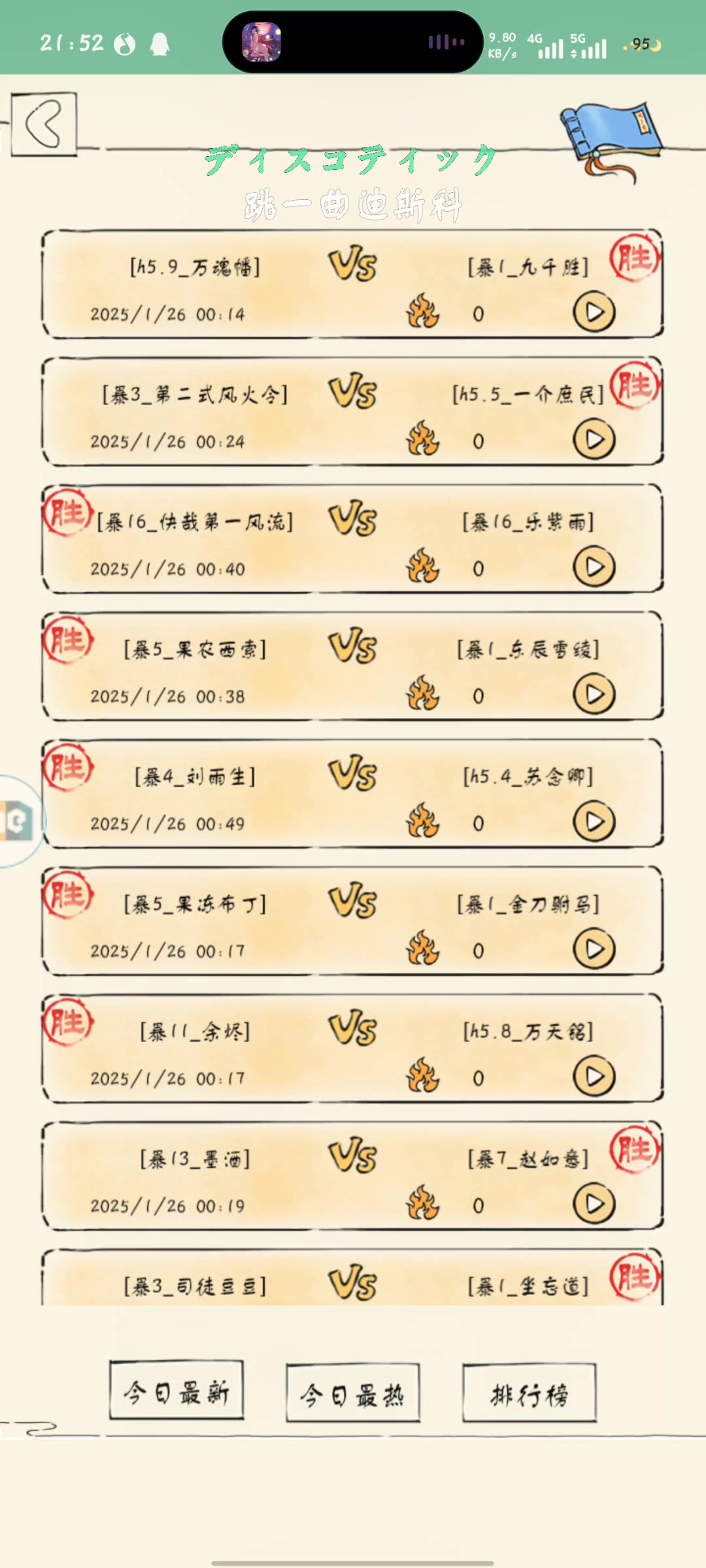This screenshot has height=1568, width=706.
Task: Tap the back arrow button
Action: (x=44, y=123)
